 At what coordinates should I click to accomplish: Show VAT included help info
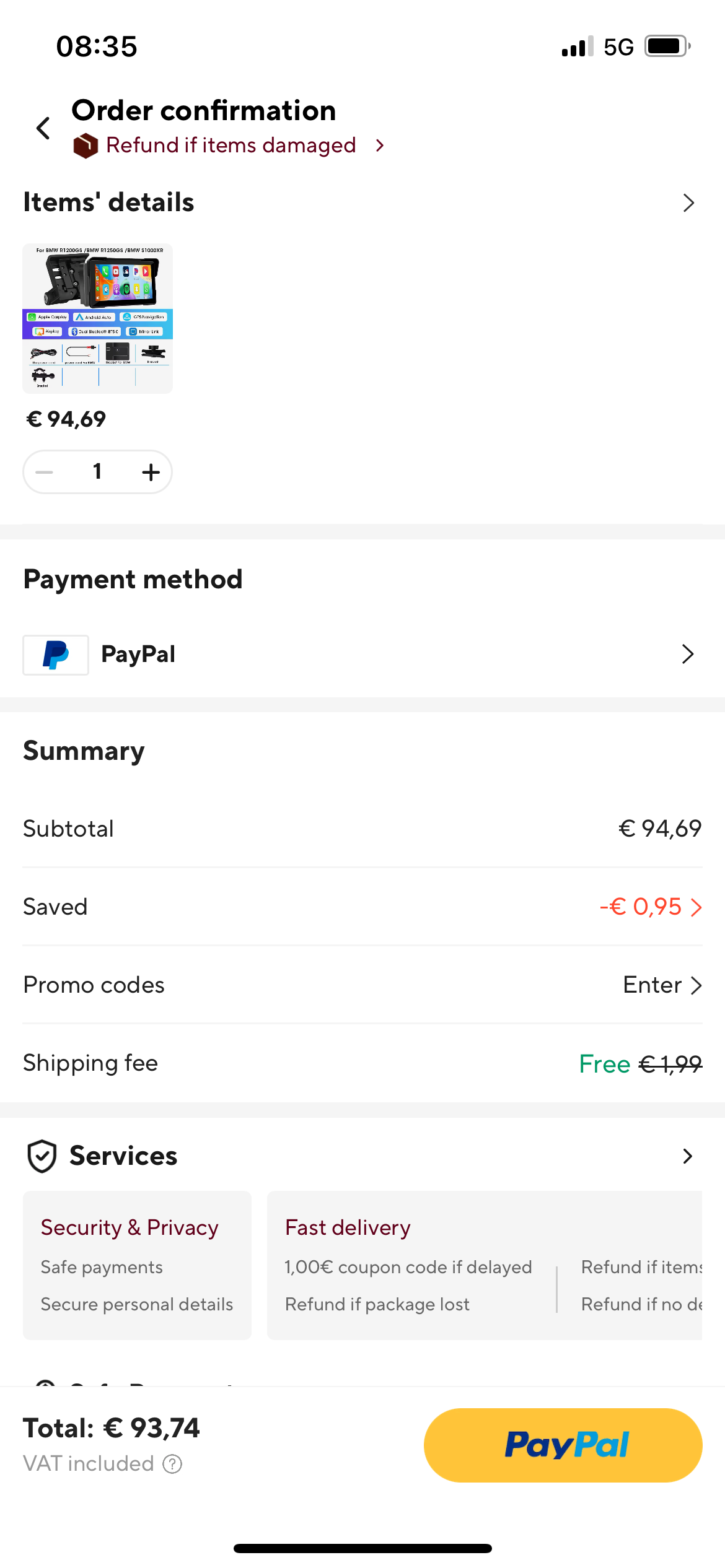pos(172,1464)
